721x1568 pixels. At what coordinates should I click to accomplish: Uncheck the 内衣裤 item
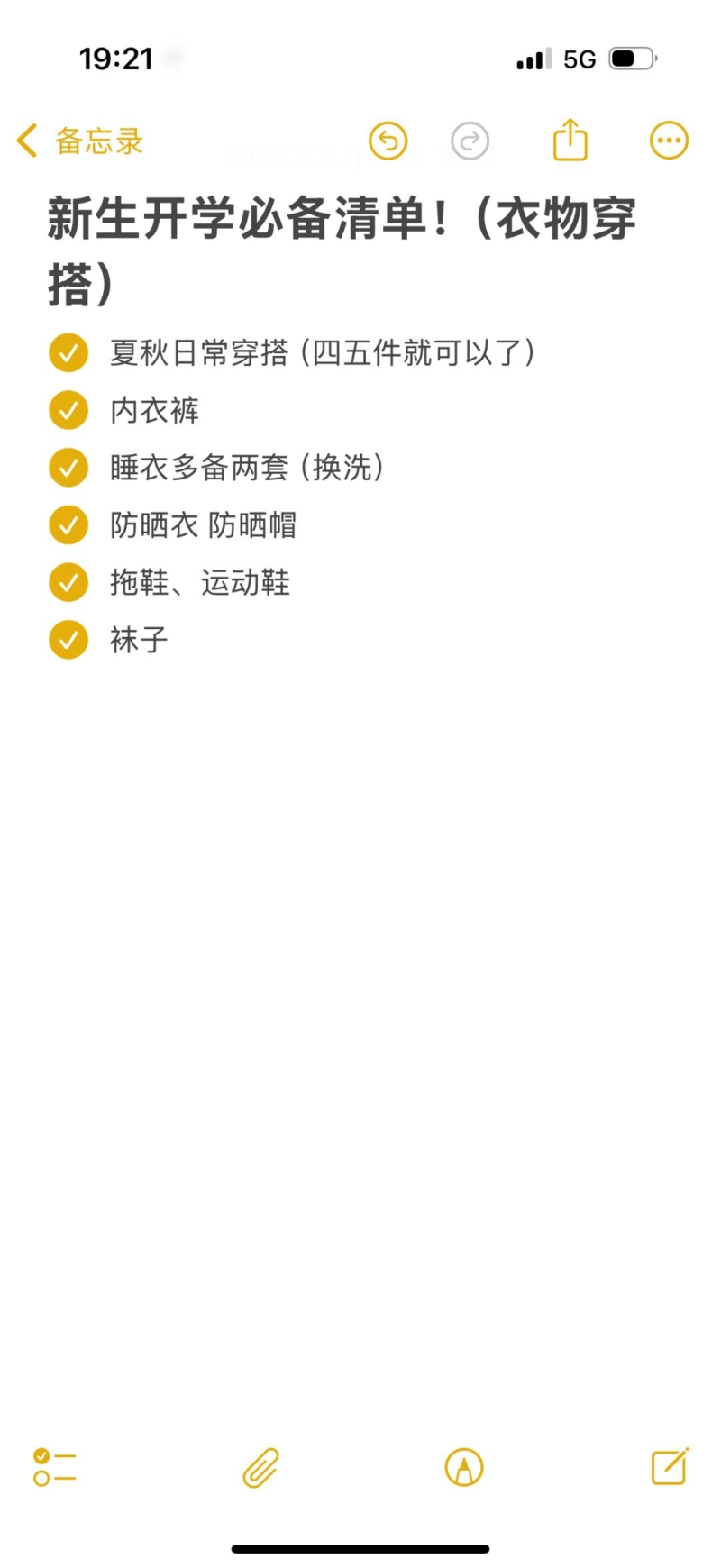click(x=68, y=410)
